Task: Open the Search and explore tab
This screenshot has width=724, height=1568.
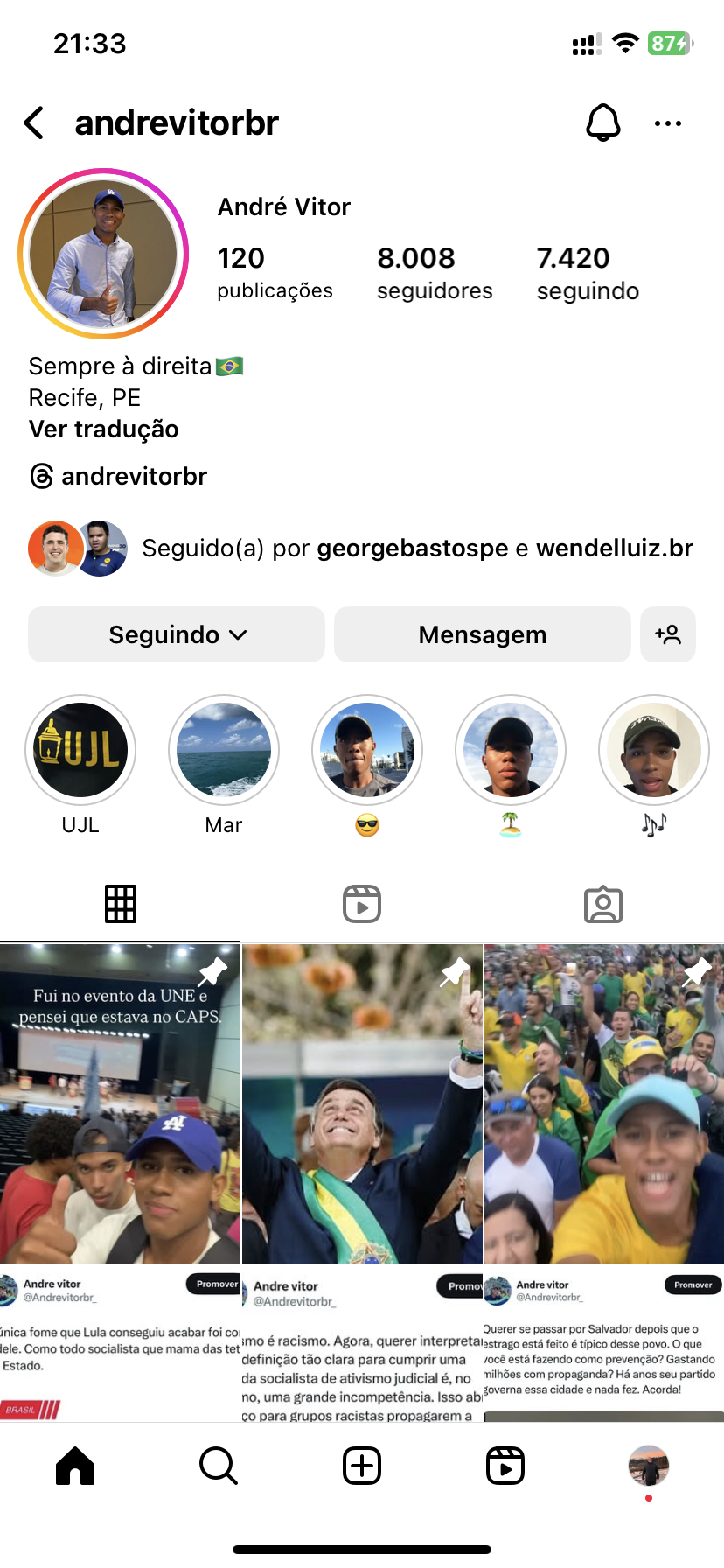Action: pos(218,1466)
